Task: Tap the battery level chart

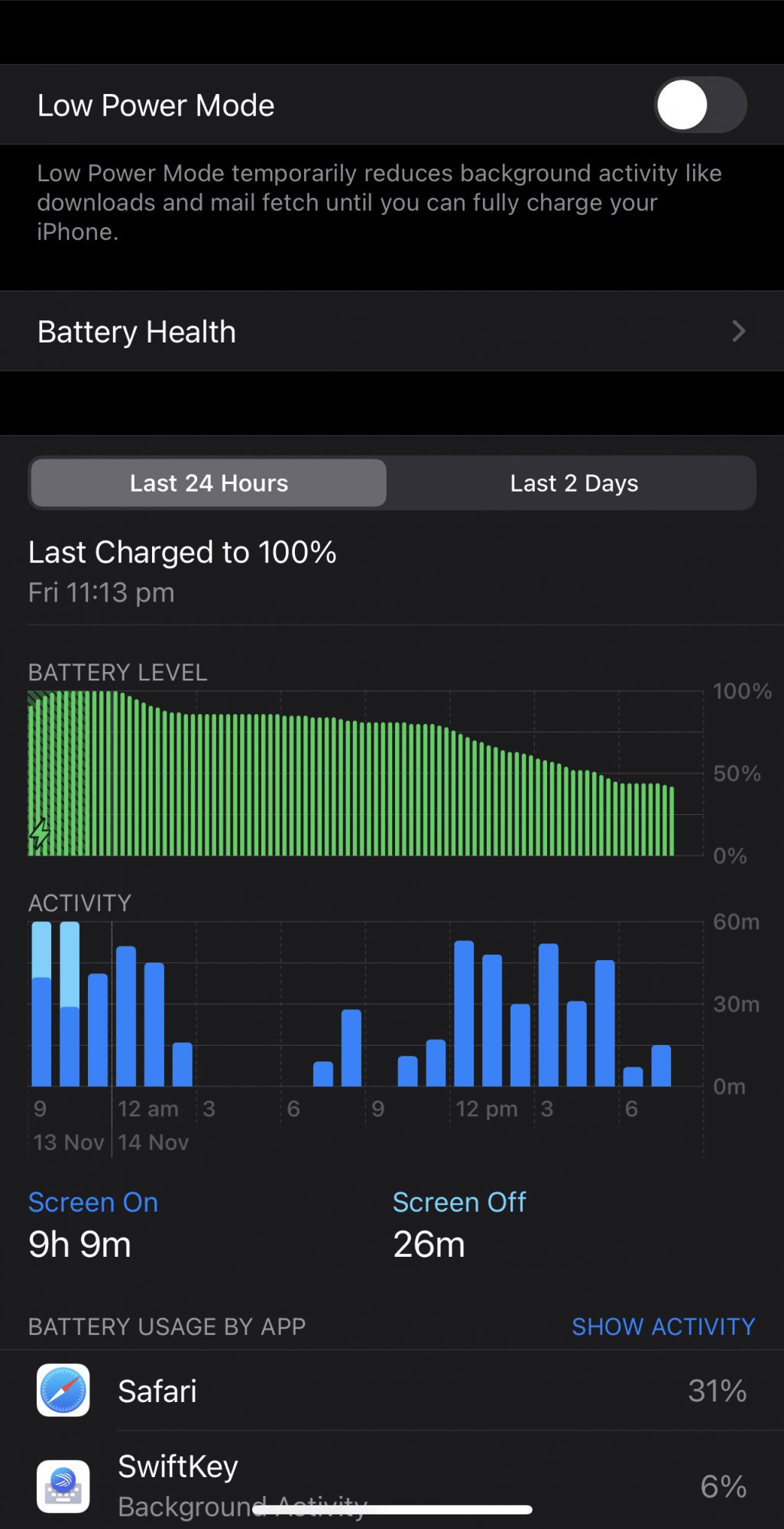Action: [x=365, y=773]
